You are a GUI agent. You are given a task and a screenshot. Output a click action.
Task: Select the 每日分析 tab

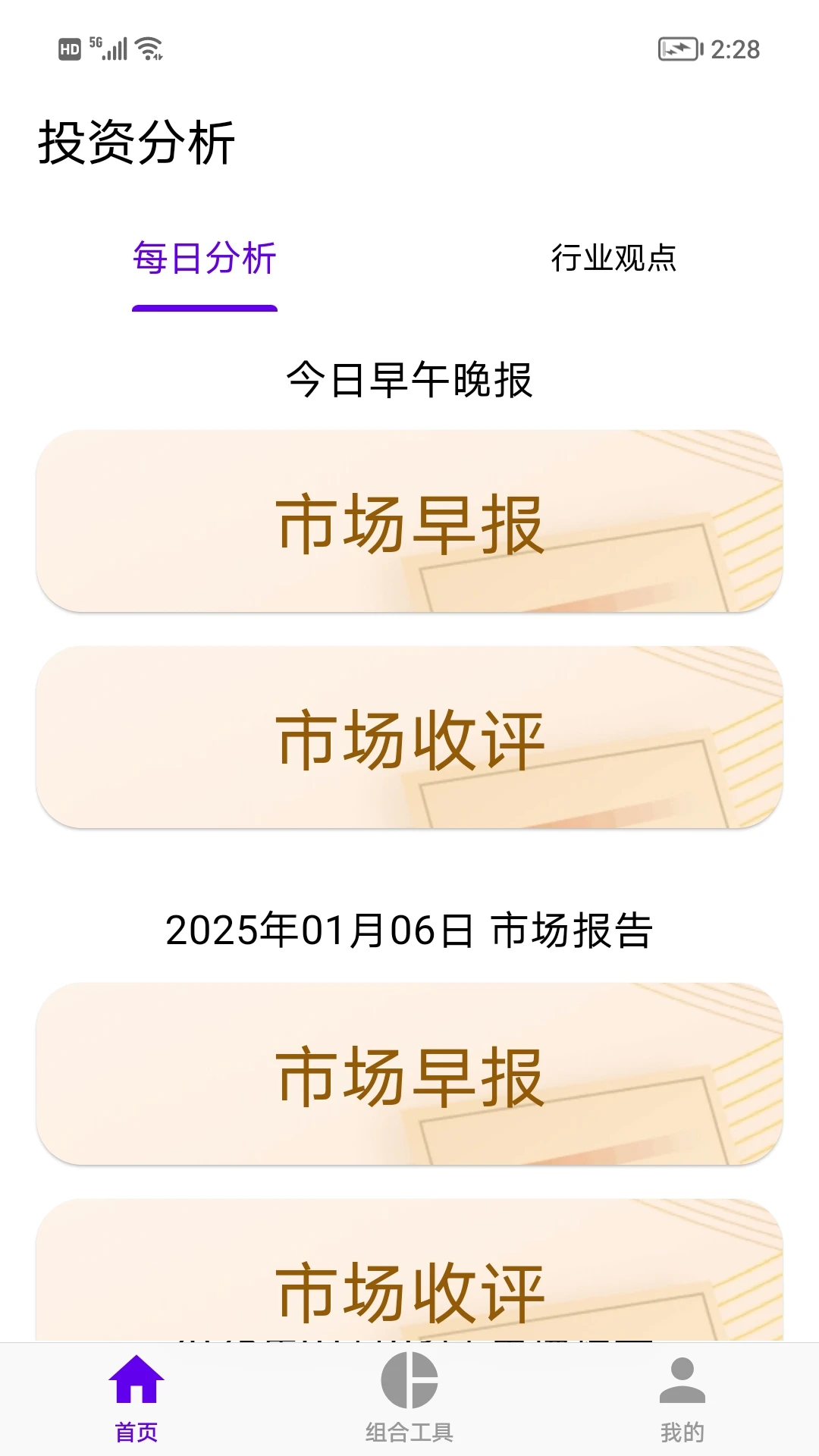(x=204, y=259)
